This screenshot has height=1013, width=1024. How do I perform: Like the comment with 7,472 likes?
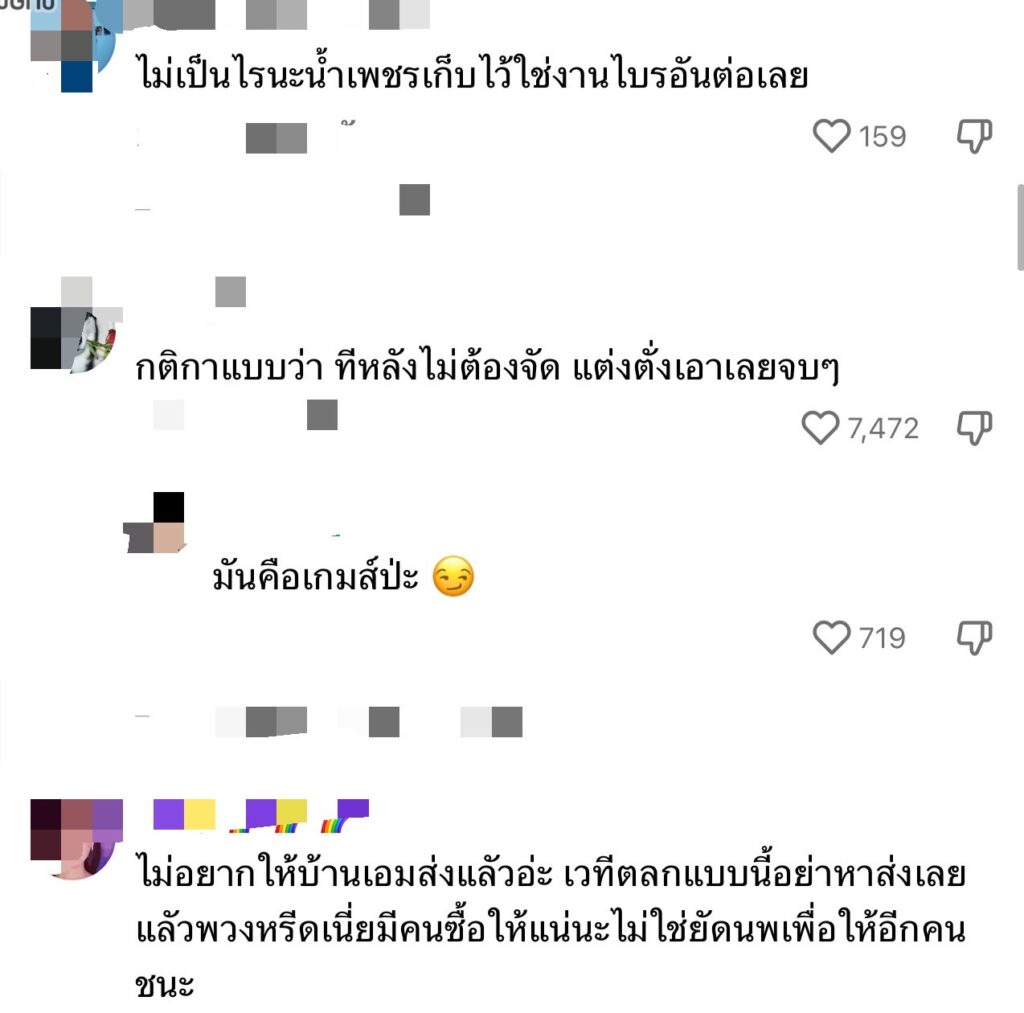(x=821, y=429)
